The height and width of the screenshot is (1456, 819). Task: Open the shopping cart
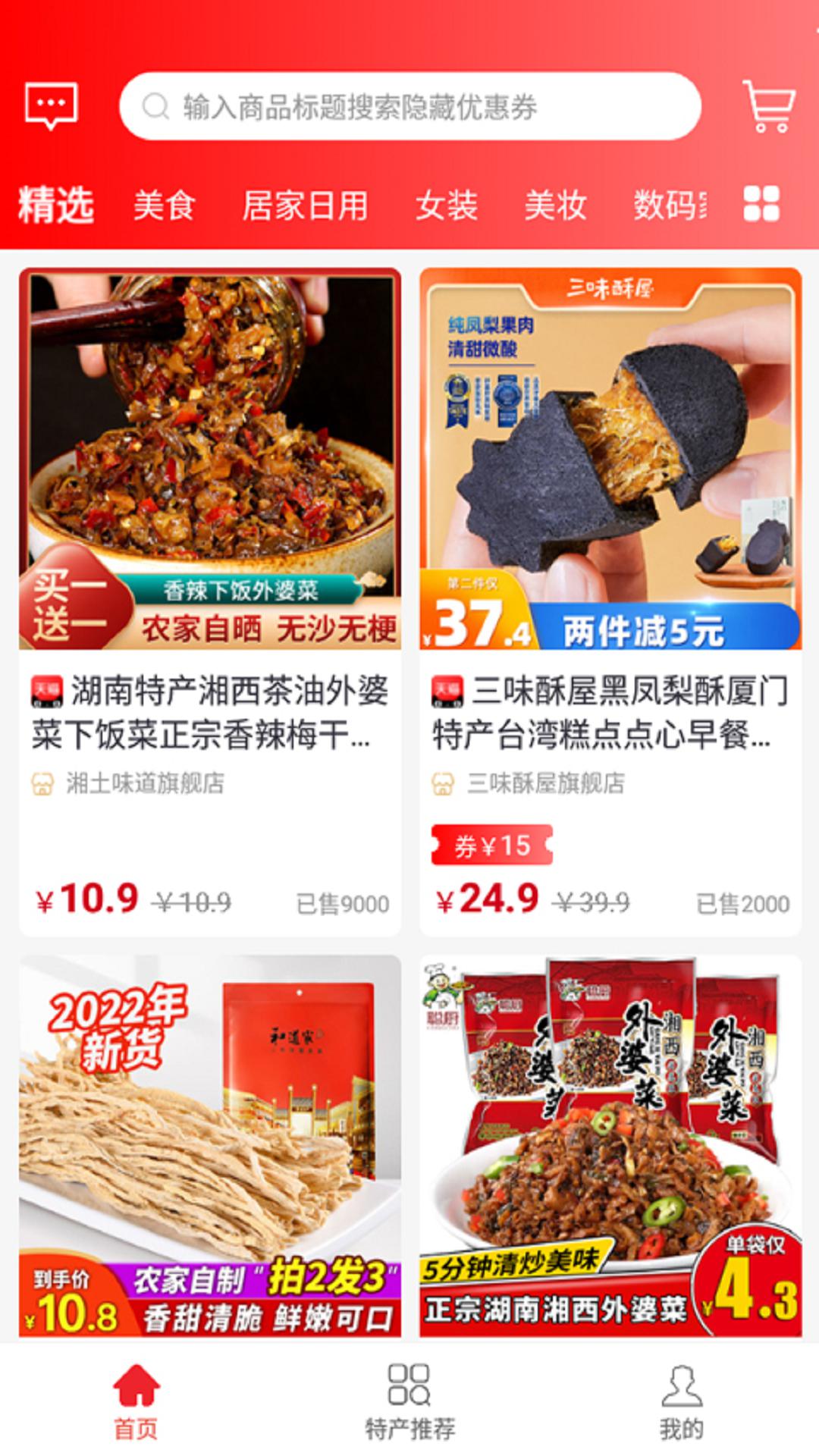769,106
